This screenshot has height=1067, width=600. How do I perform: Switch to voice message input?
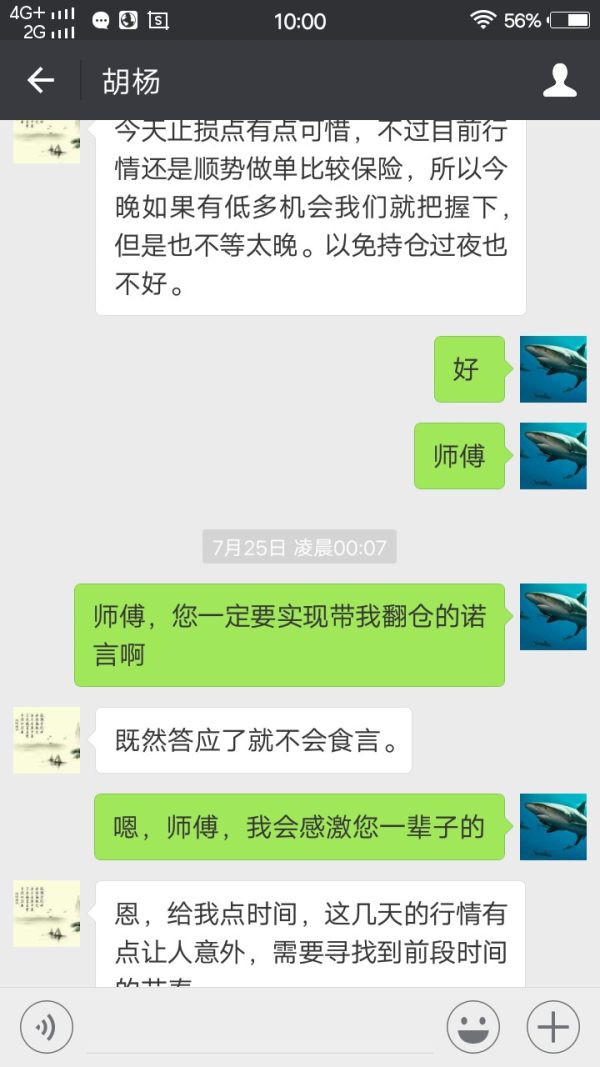point(46,1027)
